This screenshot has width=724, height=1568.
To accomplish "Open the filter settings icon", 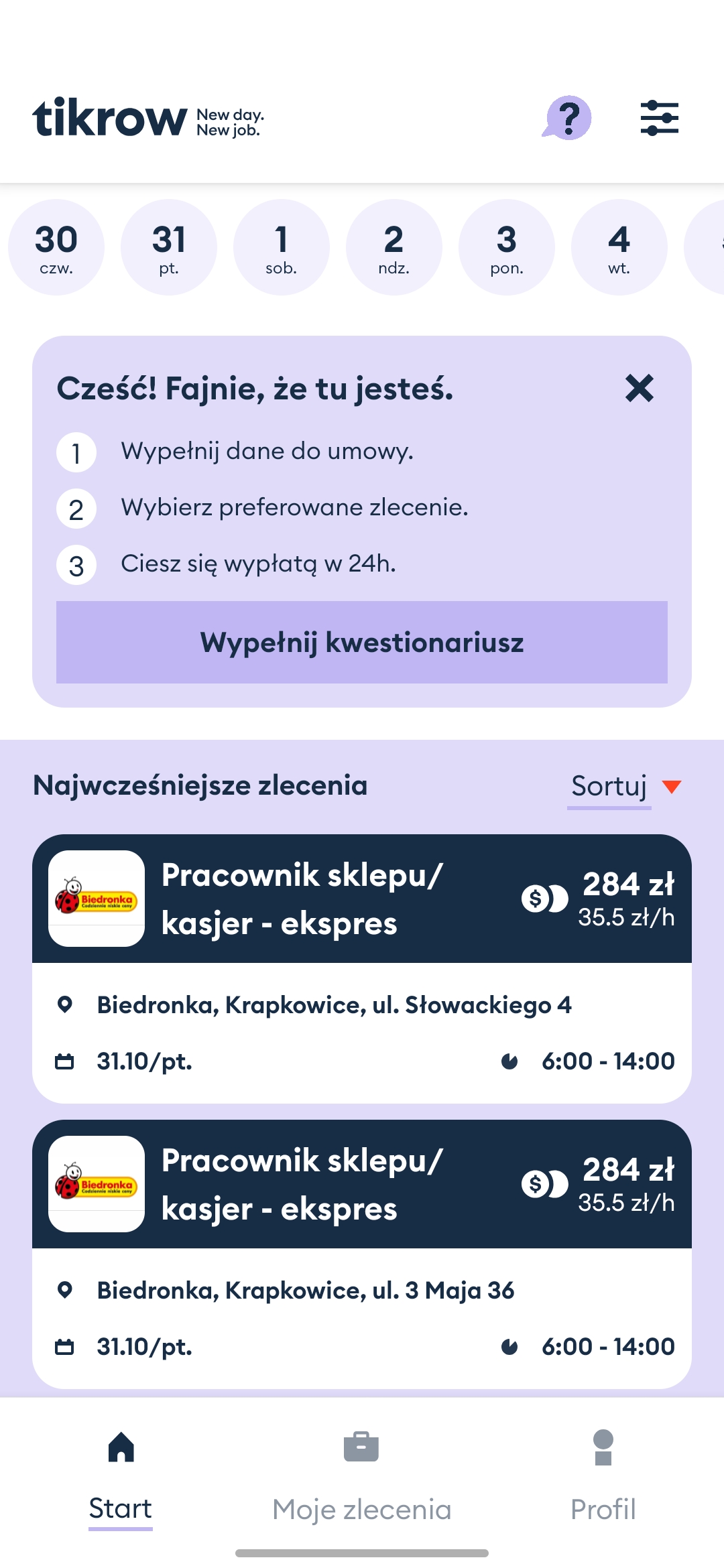I will [x=659, y=118].
